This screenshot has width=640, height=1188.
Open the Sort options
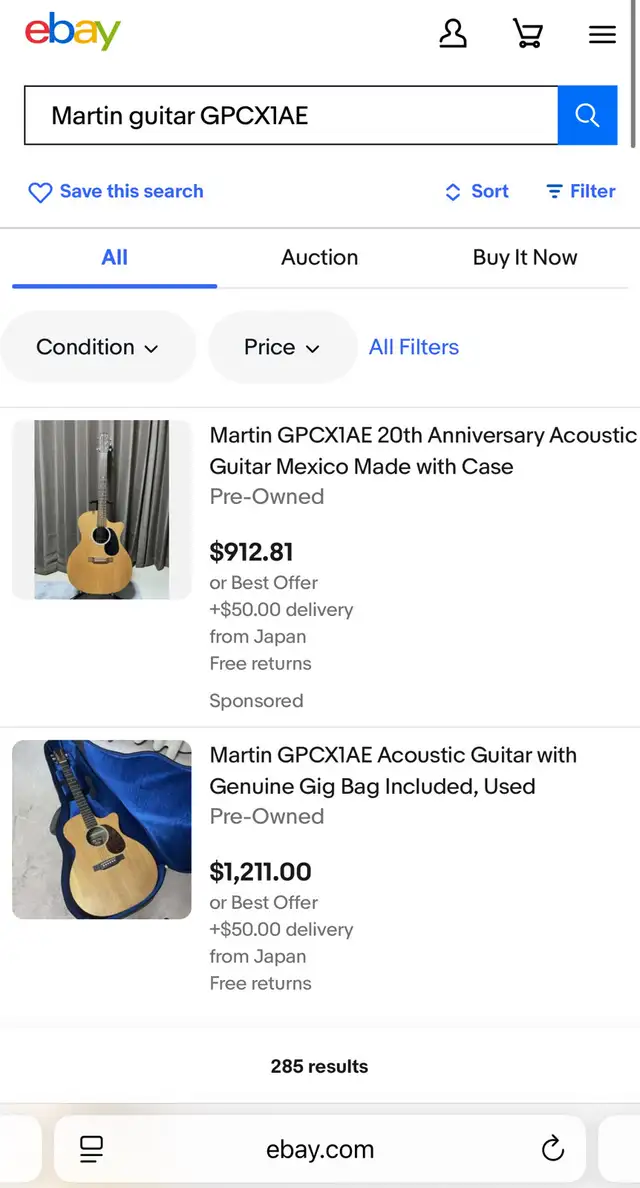point(476,192)
